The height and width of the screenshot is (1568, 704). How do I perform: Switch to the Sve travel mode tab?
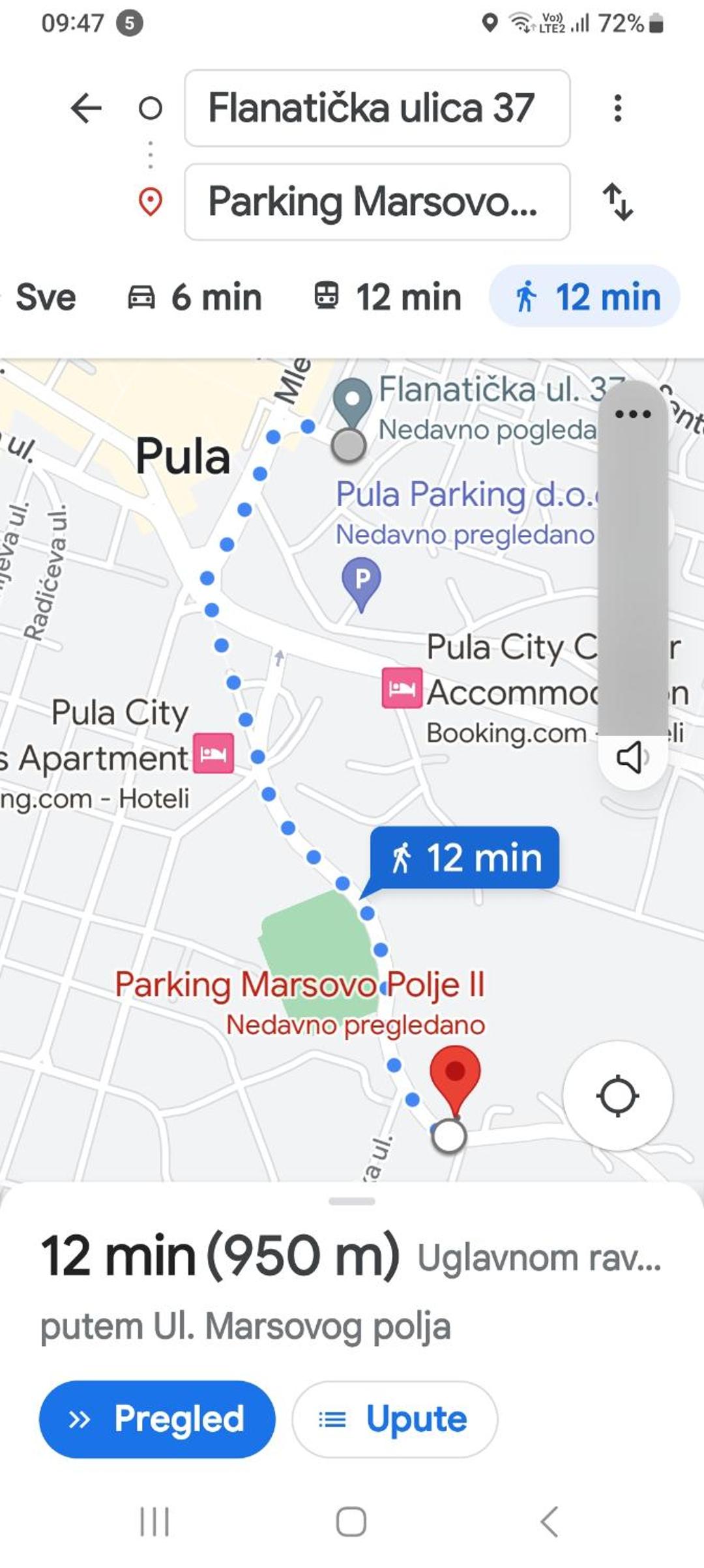(46, 297)
